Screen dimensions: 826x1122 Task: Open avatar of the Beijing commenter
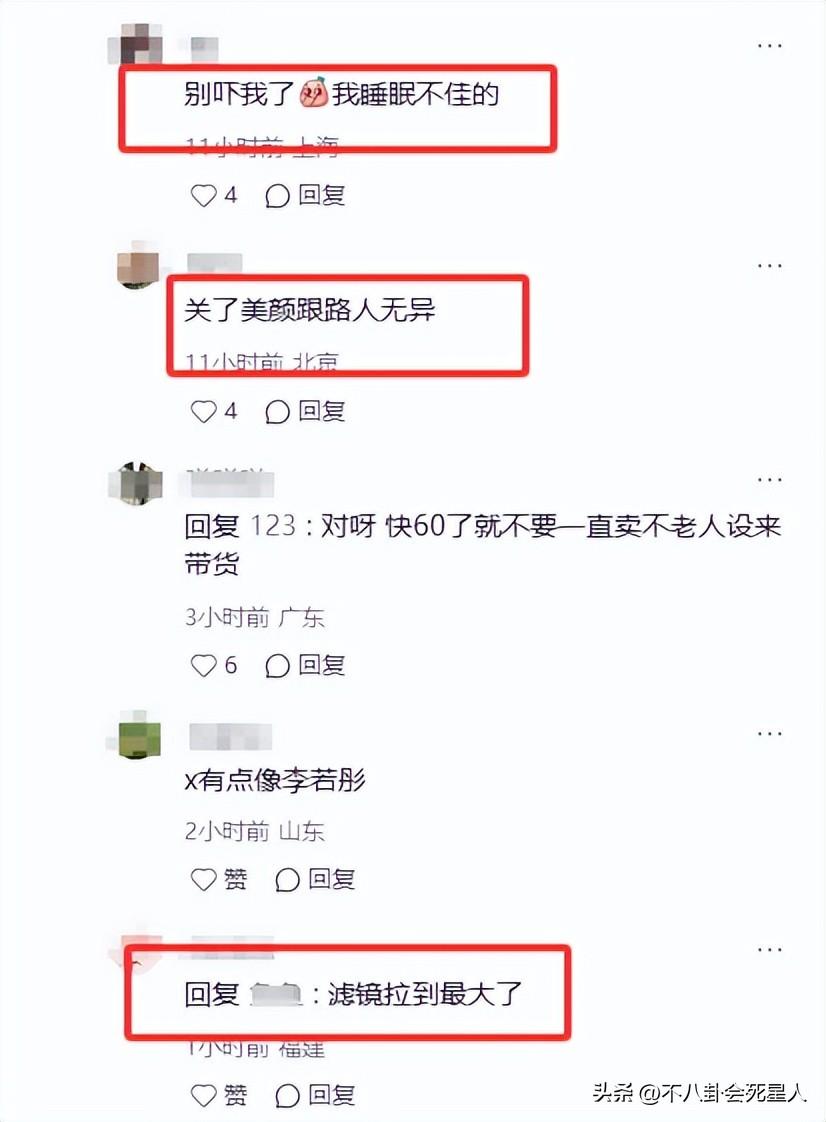coord(139,266)
